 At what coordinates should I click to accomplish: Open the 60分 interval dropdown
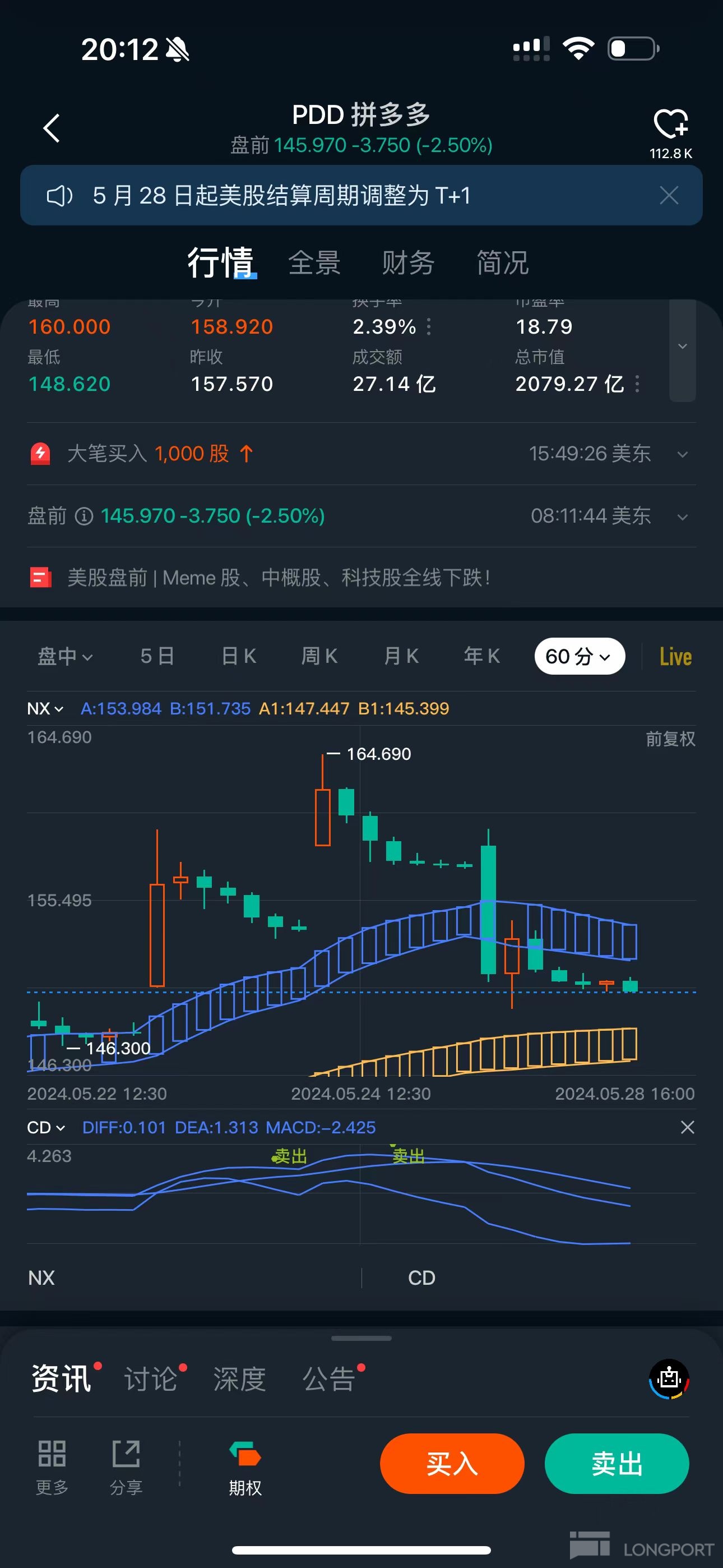click(579, 656)
